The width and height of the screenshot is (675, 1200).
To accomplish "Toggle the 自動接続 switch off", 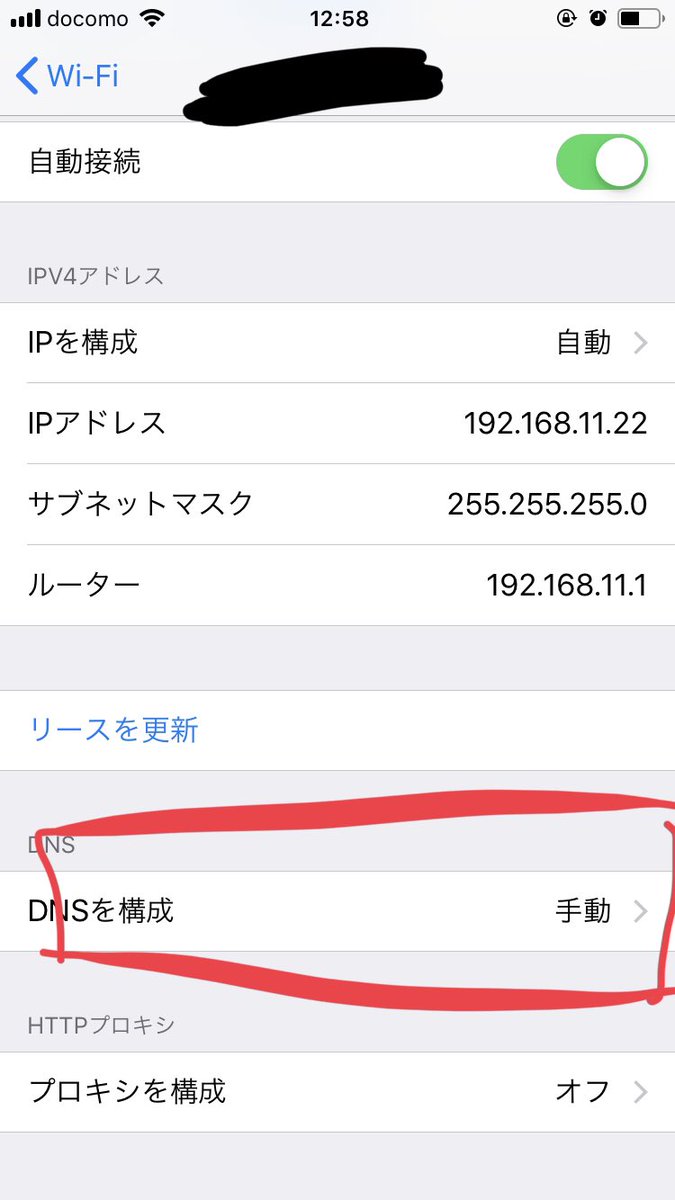I will [601, 163].
